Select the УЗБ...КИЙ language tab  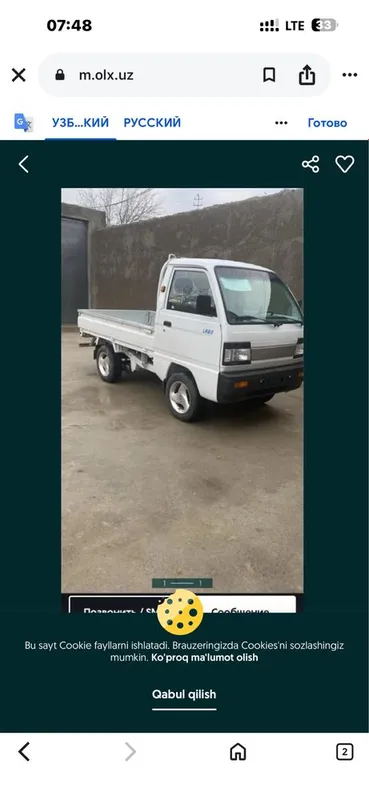tap(80, 123)
